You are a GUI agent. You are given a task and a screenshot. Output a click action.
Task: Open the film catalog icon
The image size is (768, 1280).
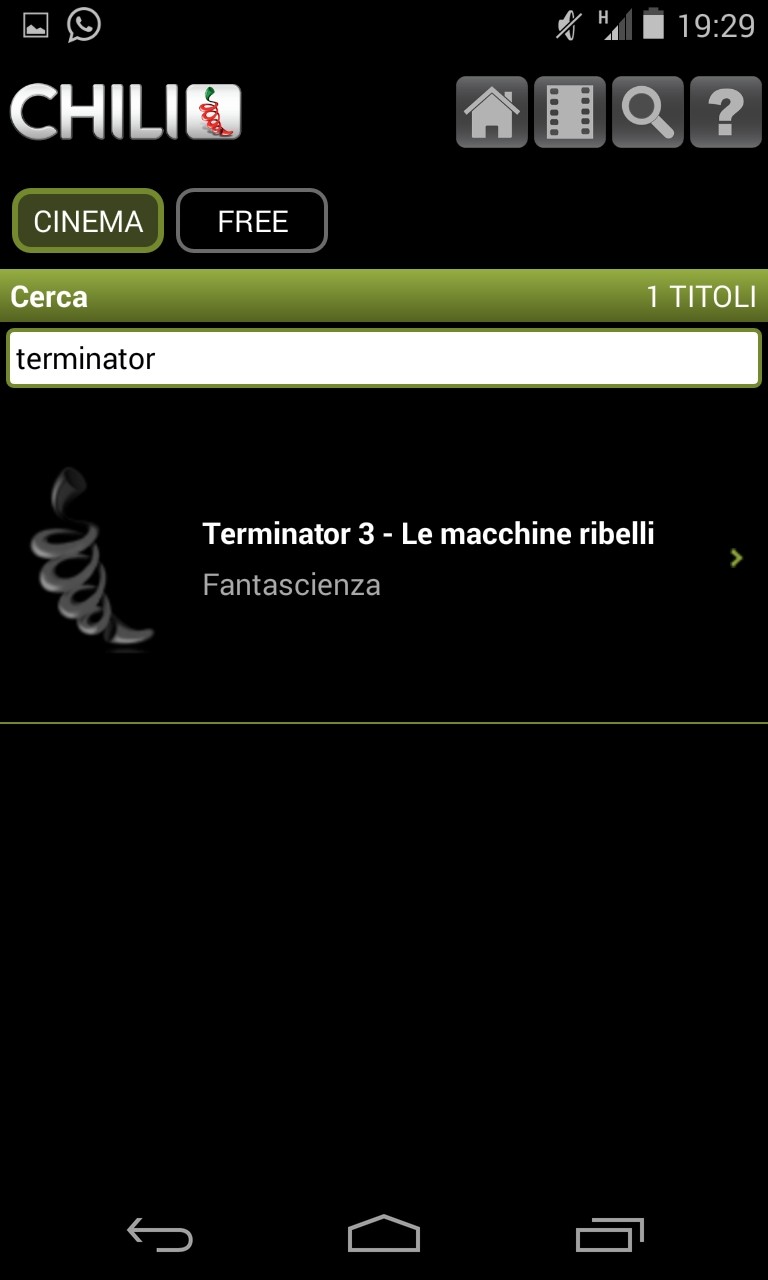coord(569,112)
